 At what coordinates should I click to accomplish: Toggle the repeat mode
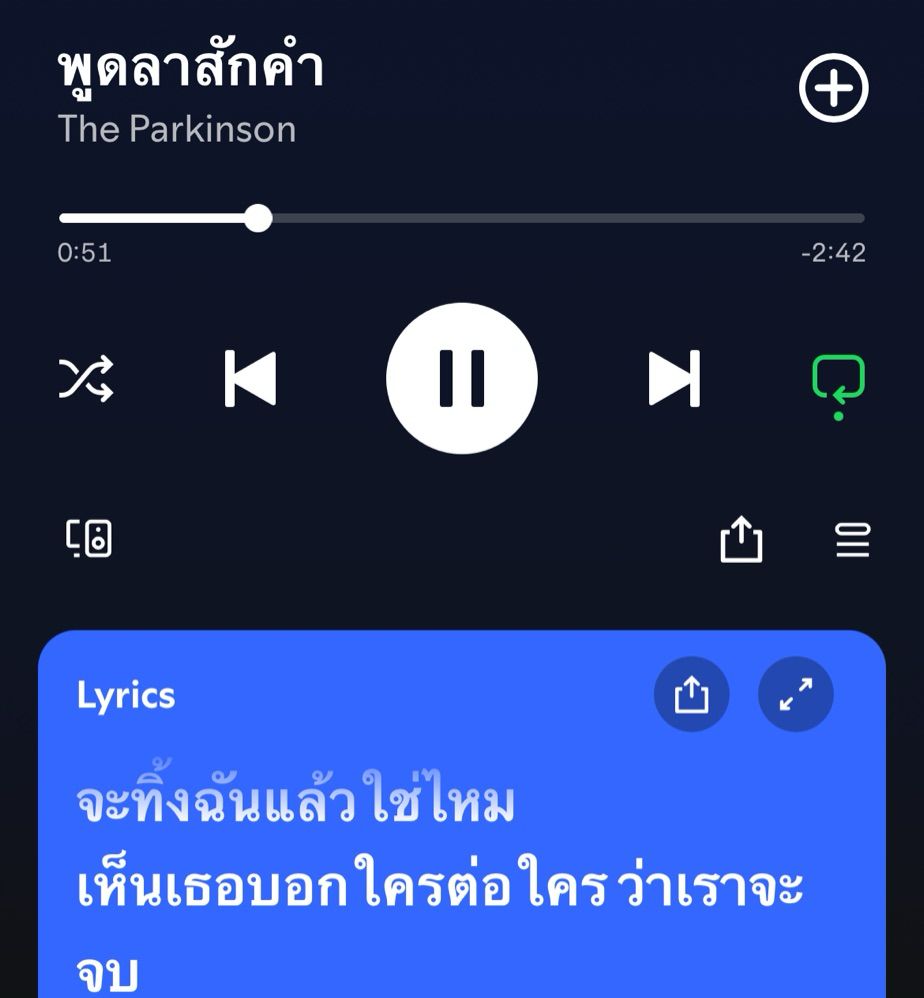(838, 381)
